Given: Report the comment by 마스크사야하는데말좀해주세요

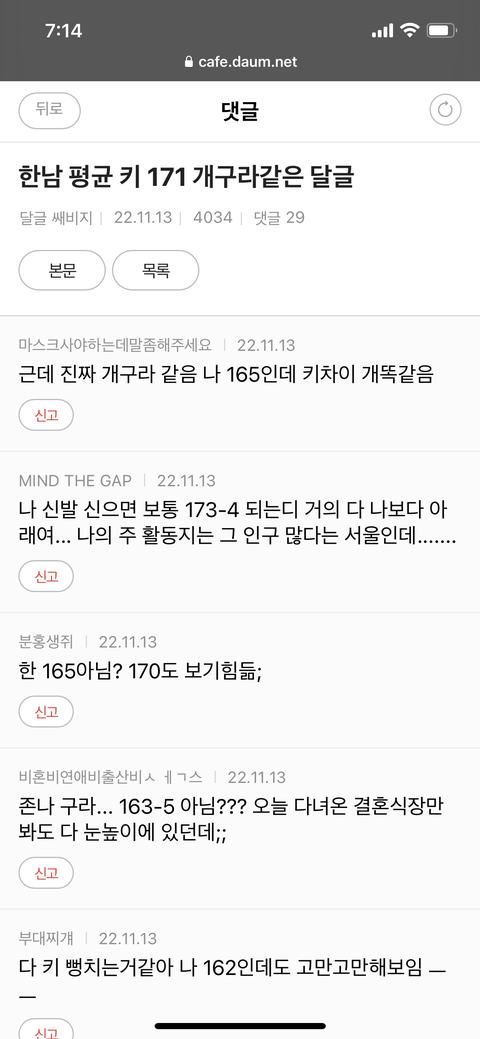Looking at the screenshot, I should (46, 415).
